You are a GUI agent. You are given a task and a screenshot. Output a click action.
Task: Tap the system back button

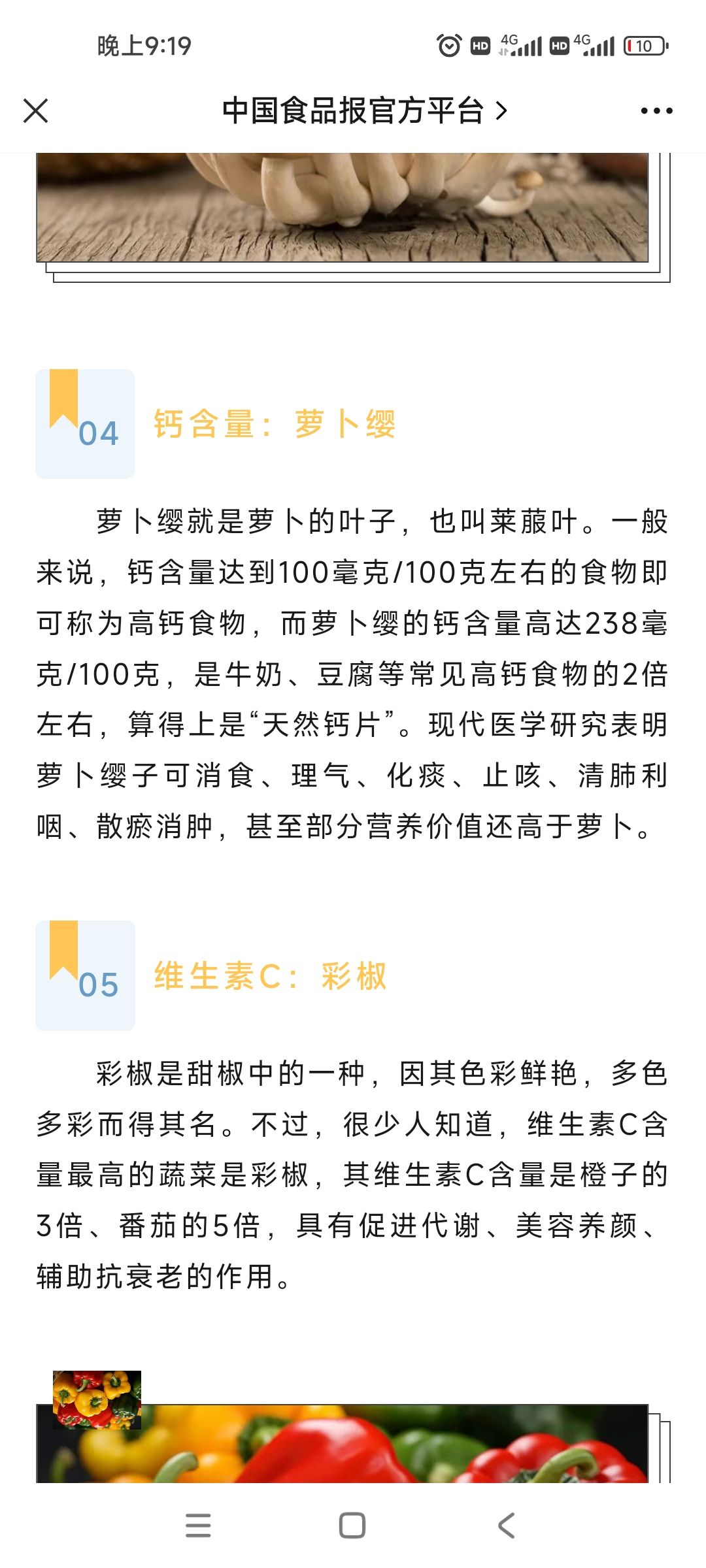point(507,1526)
